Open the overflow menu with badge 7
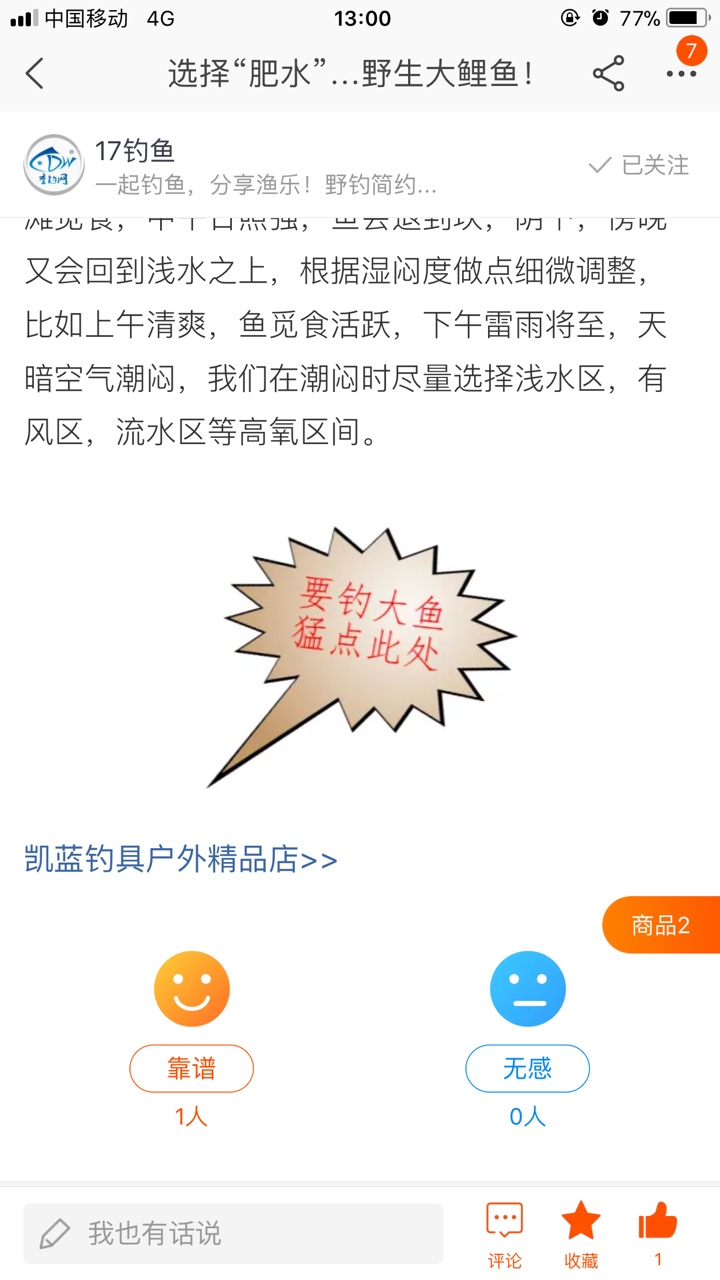The image size is (720, 1280). [x=682, y=72]
